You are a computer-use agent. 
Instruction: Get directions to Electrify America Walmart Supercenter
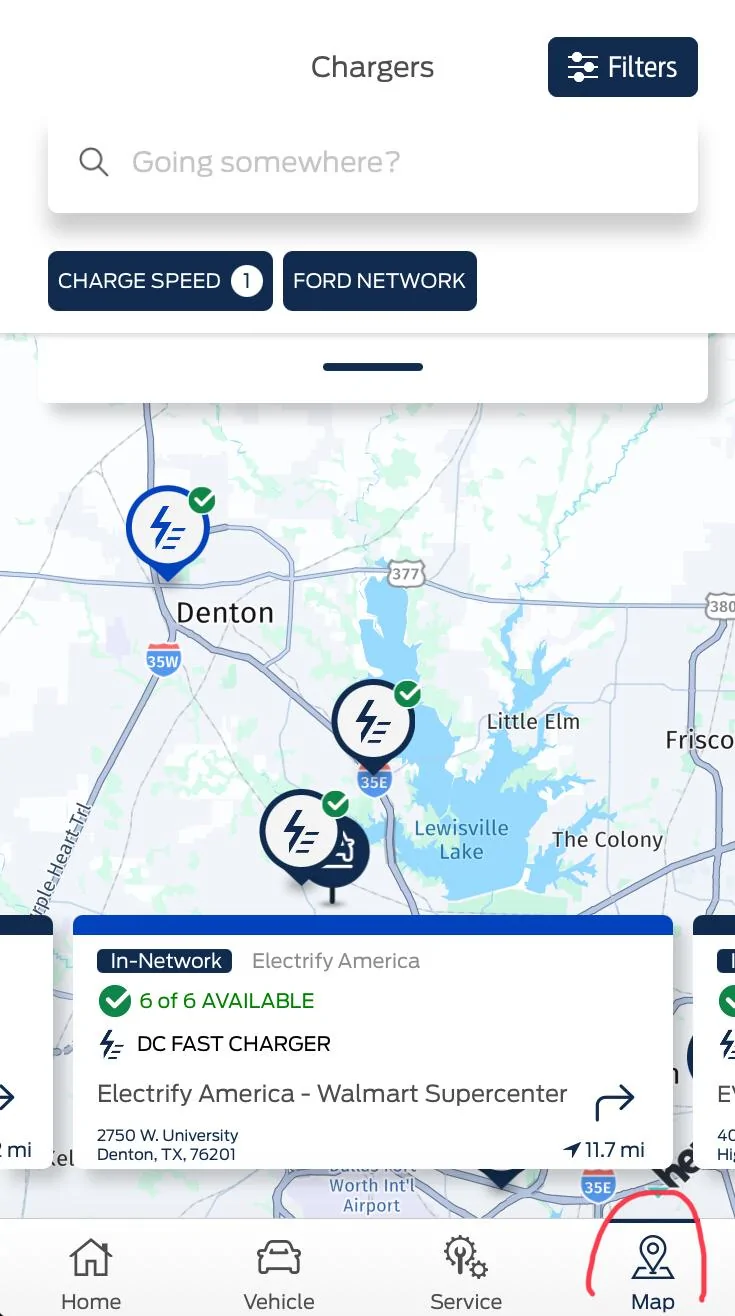pos(614,1101)
